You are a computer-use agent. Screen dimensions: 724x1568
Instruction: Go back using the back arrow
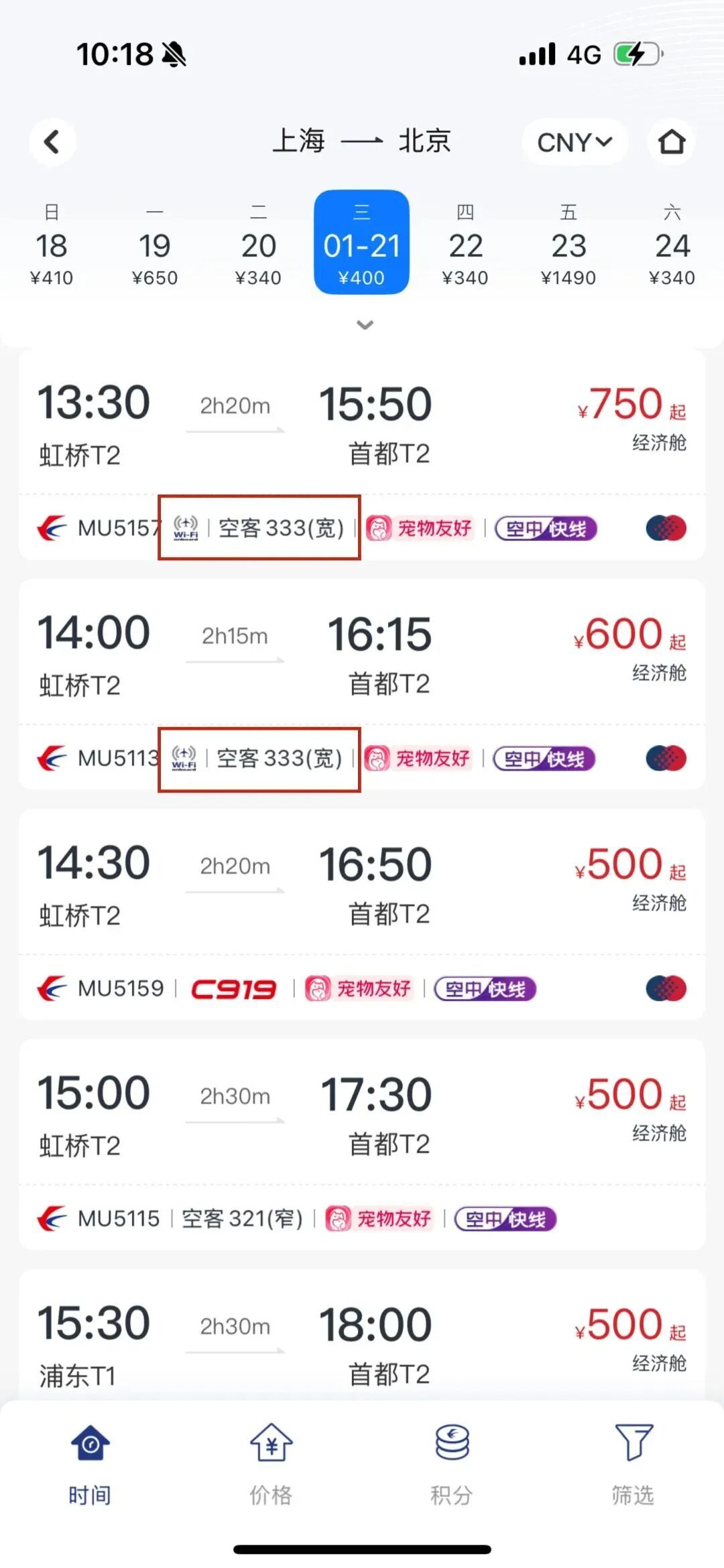52,141
